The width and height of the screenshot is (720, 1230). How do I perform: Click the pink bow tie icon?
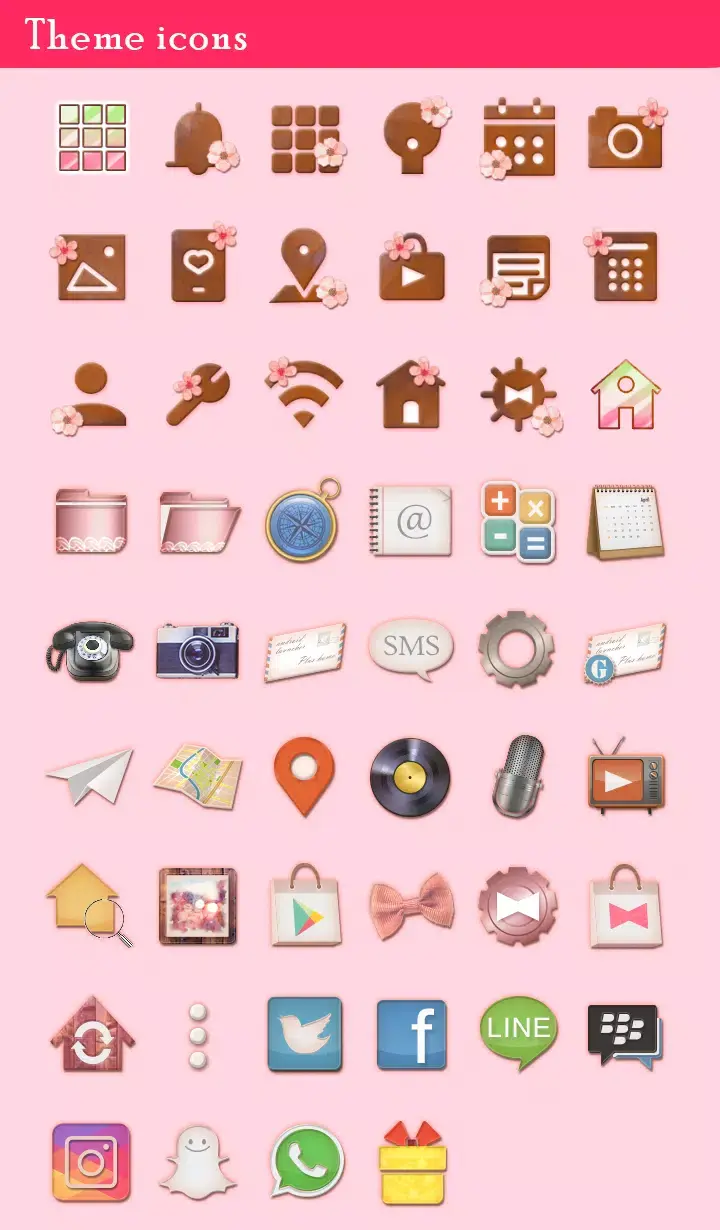click(x=411, y=907)
